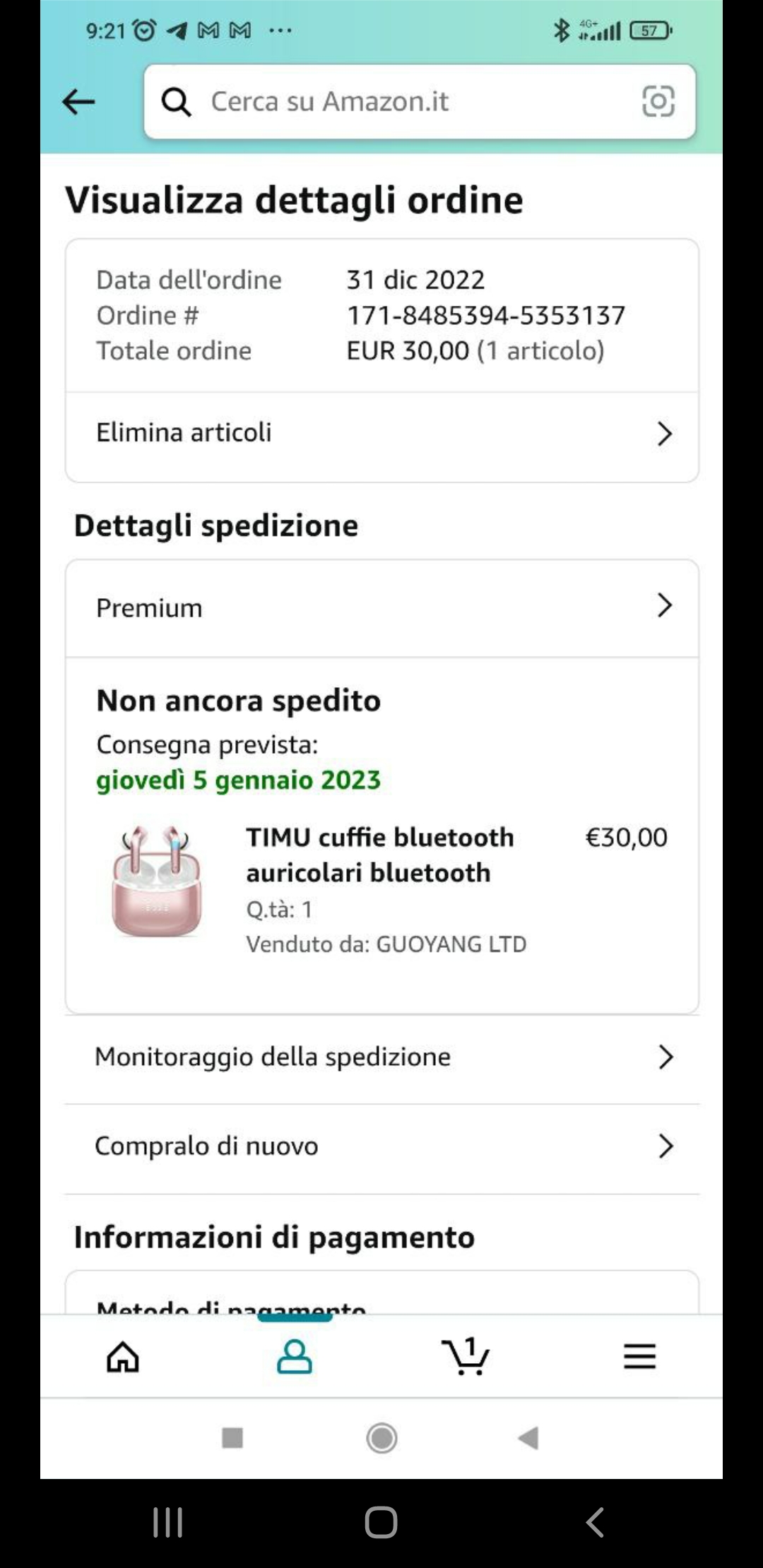This screenshot has height=1568, width=763.
Task: Go back using the top-left arrow
Action: (x=78, y=102)
